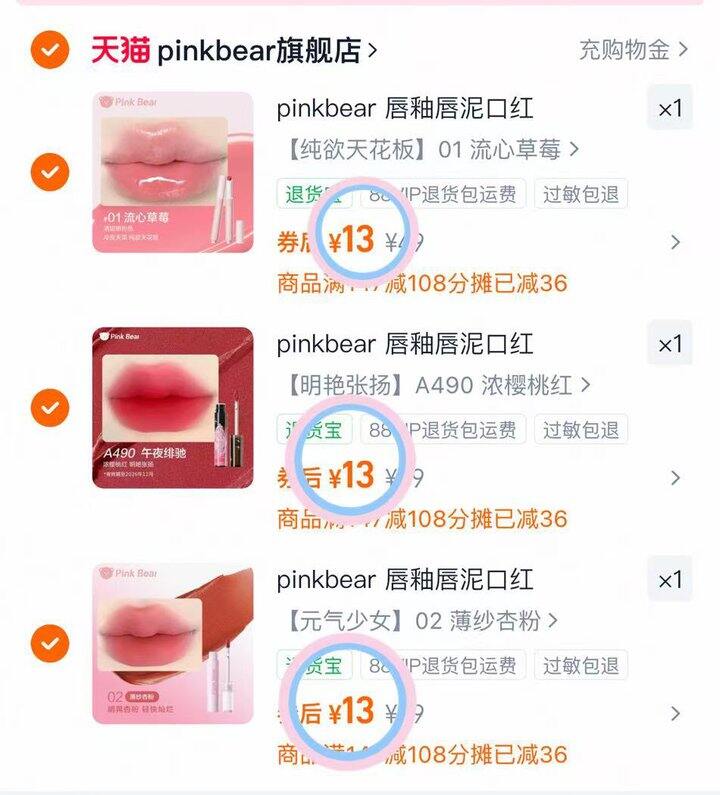
Task: Edit the ×1 quantity for A490 浓樱桃红
Action: click(669, 345)
